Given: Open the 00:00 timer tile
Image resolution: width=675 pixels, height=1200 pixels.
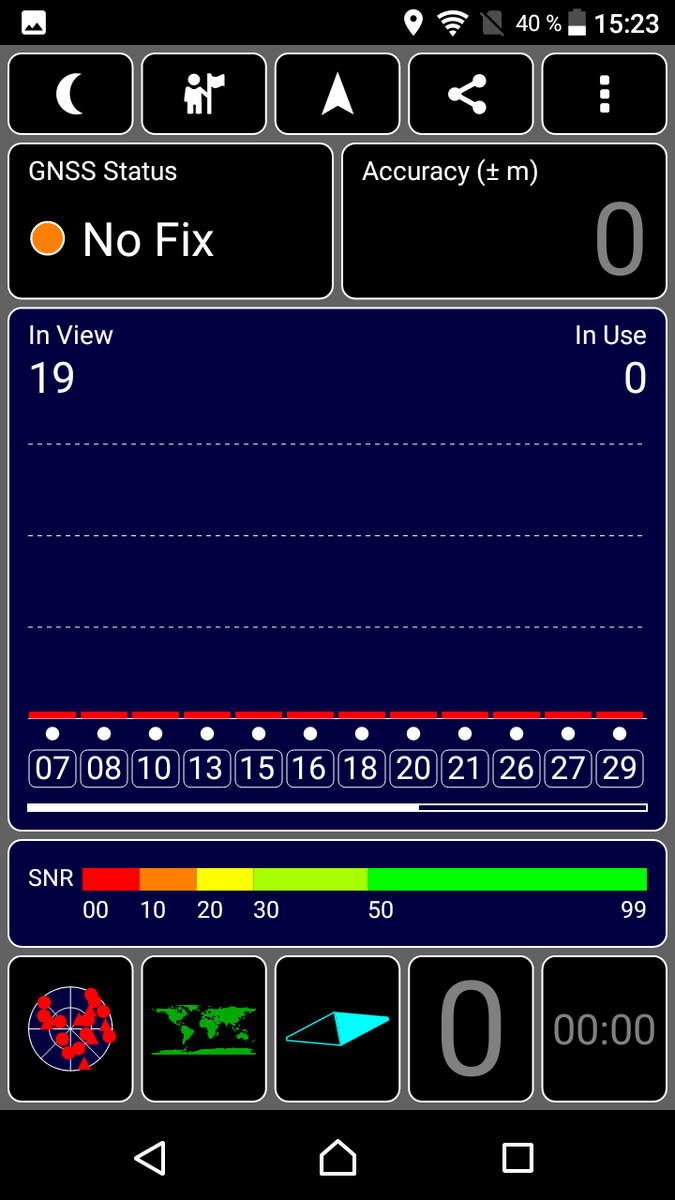Looking at the screenshot, I should pyautogui.click(x=604, y=1029).
